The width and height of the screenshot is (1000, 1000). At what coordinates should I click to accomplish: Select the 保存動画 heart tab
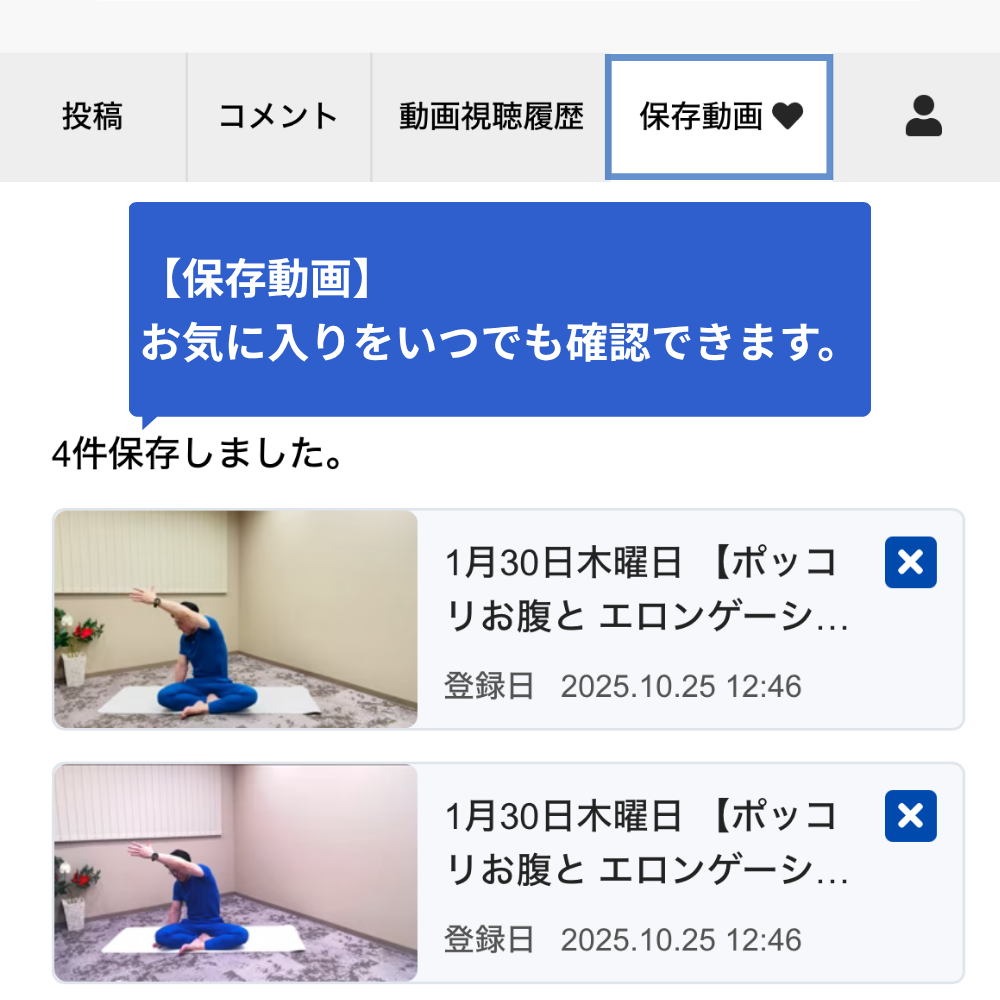(x=719, y=117)
